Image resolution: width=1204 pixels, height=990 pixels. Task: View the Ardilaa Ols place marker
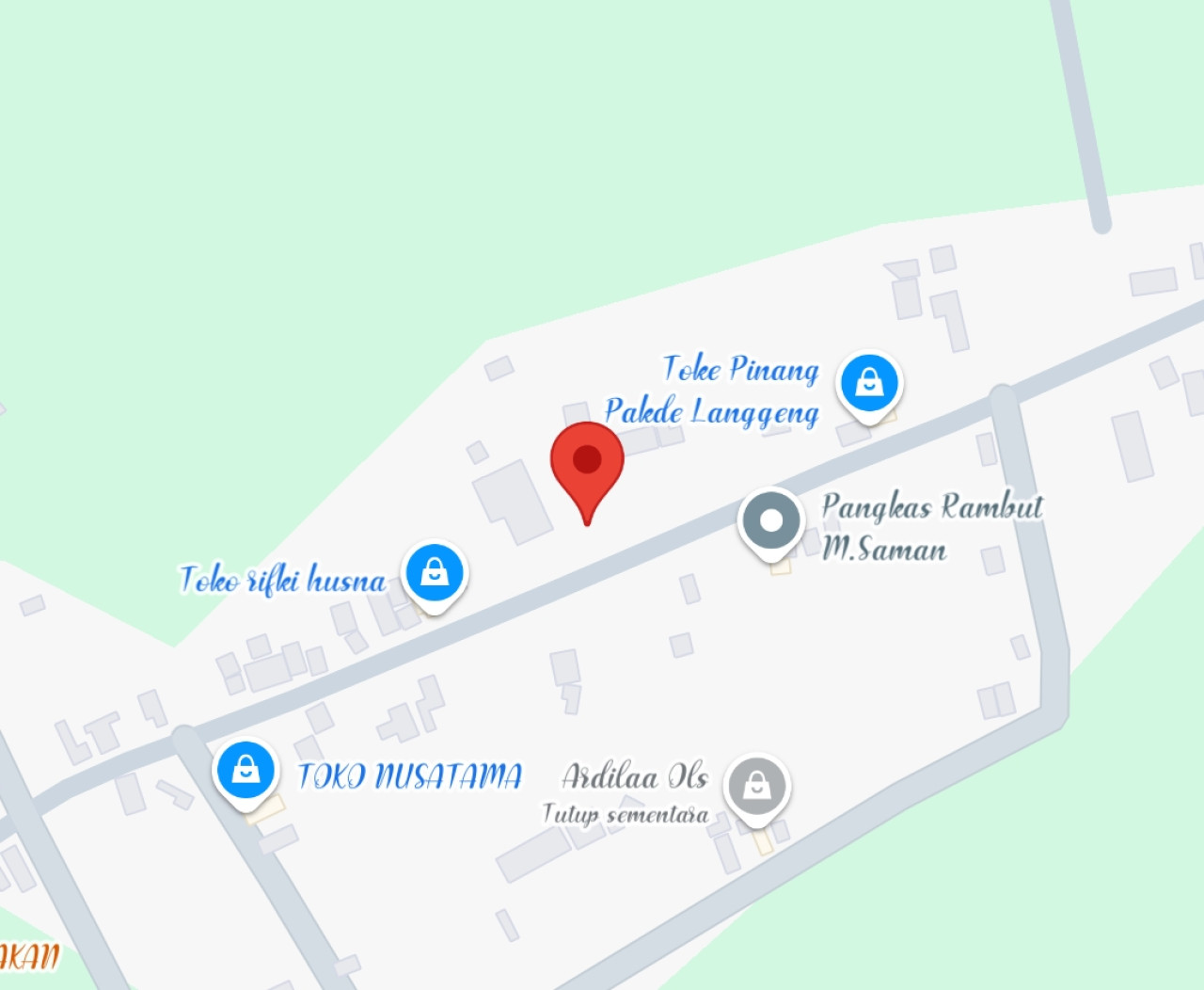(757, 786)
